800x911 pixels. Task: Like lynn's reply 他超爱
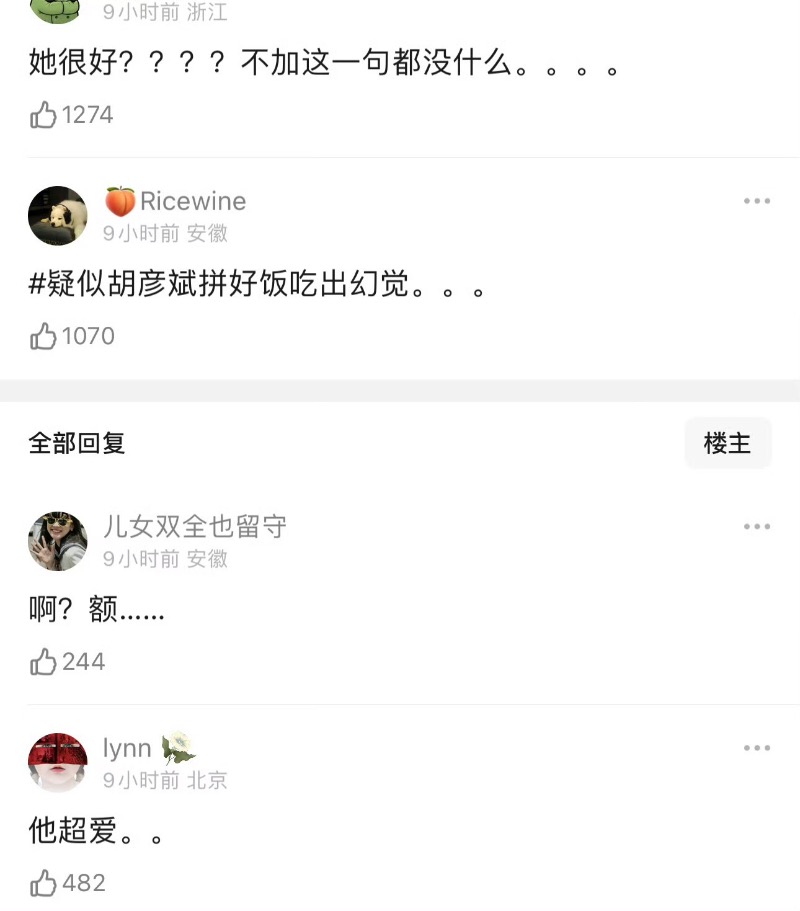pyautogui.click(x=44, y=884)
